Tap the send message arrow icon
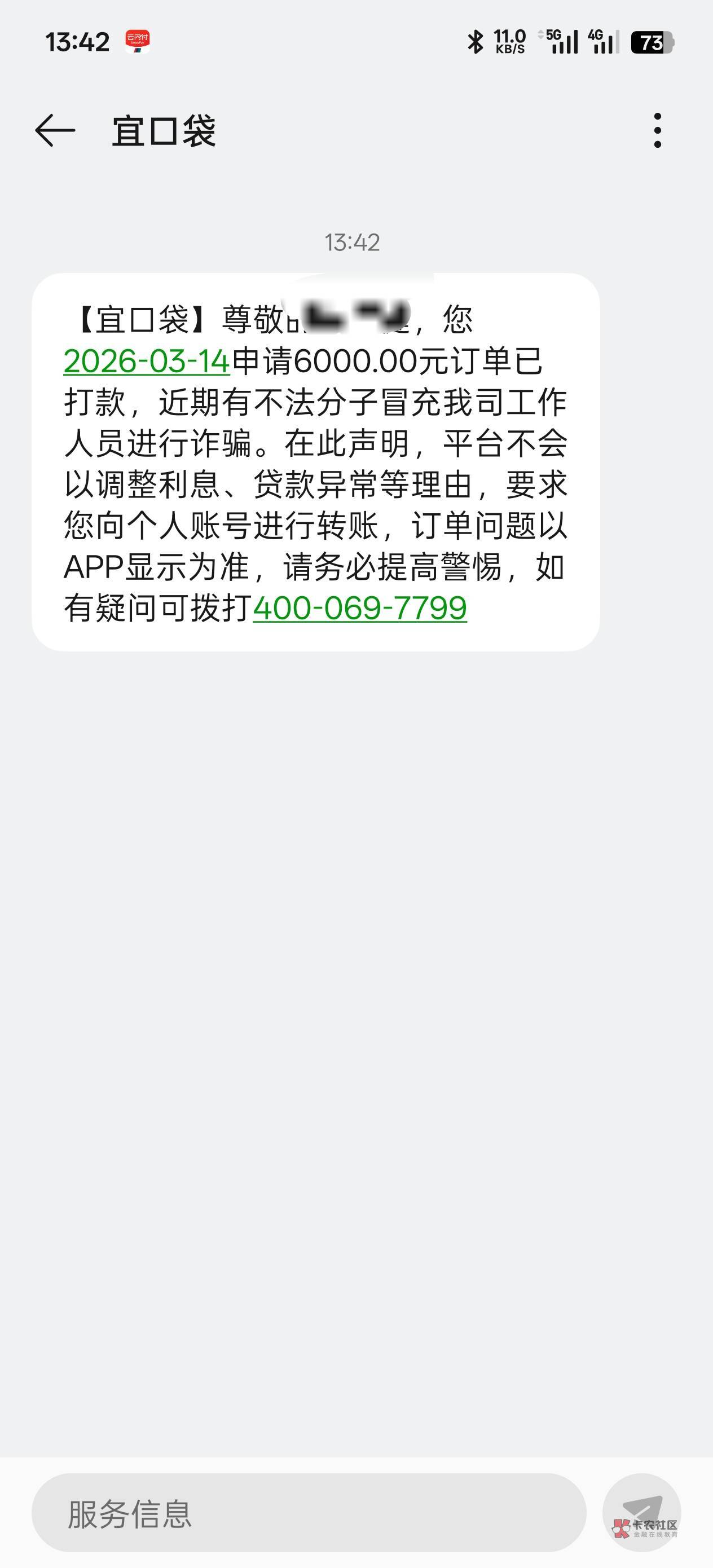 [x=642, y=1513]
